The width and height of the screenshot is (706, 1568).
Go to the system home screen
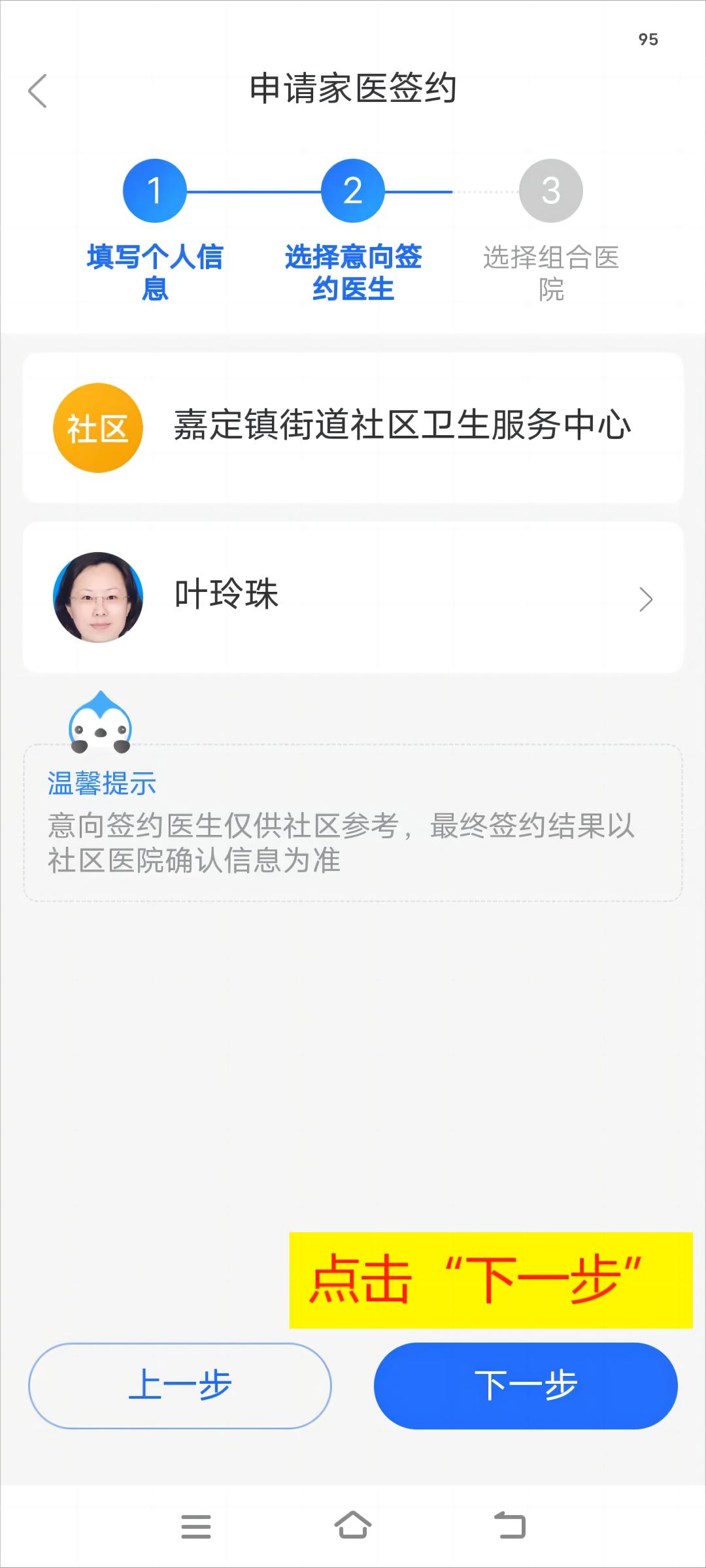(x=353, y=1526)
